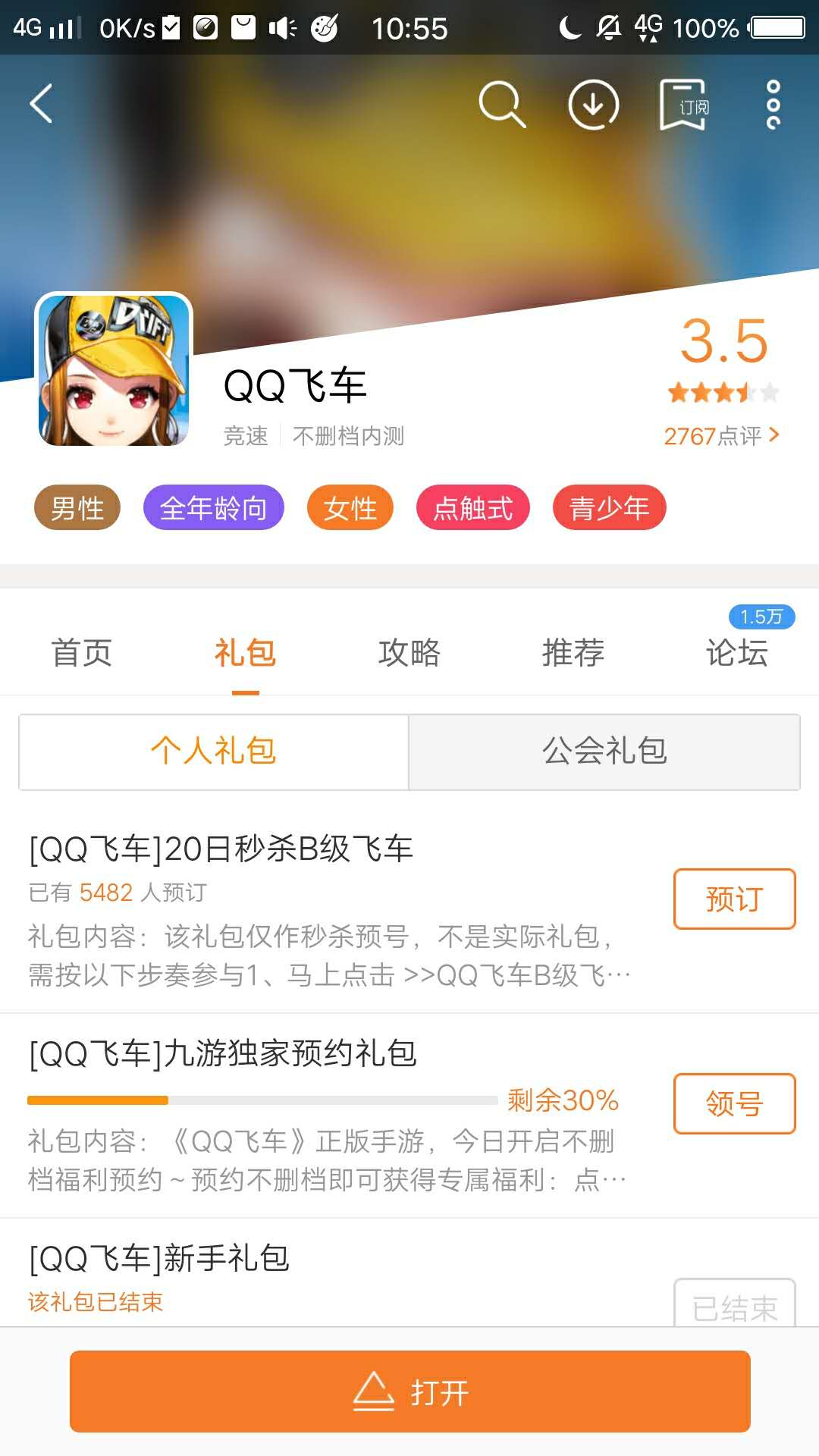Open the search icon in top bar
This screenshot has height=1456, width=819.
(x=503, y=106)
